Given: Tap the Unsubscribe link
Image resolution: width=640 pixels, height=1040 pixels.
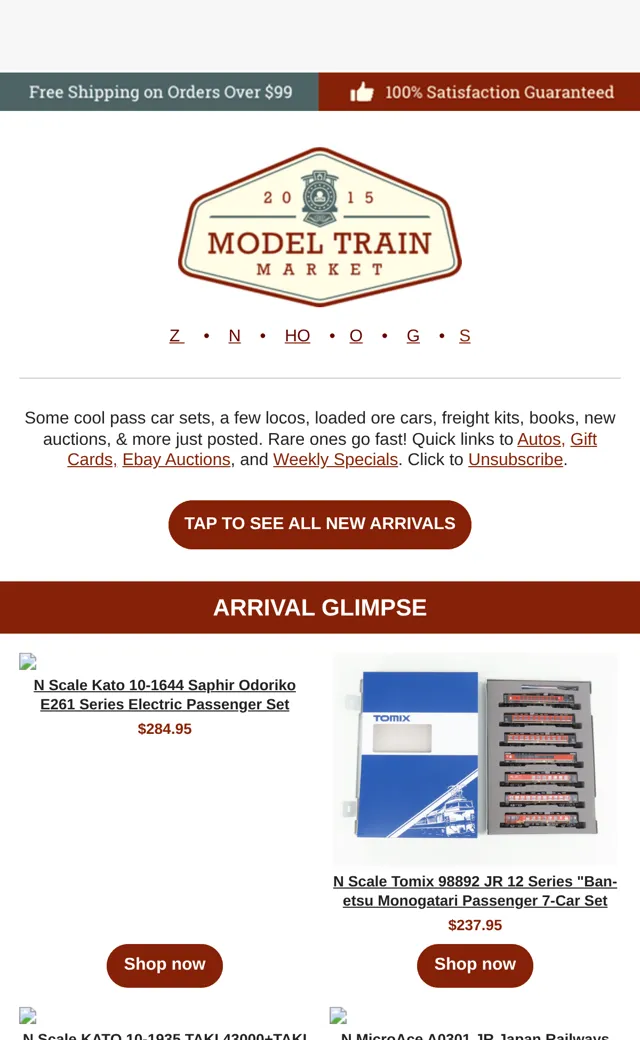Looking at the screenshot, I should click(515, 460).
